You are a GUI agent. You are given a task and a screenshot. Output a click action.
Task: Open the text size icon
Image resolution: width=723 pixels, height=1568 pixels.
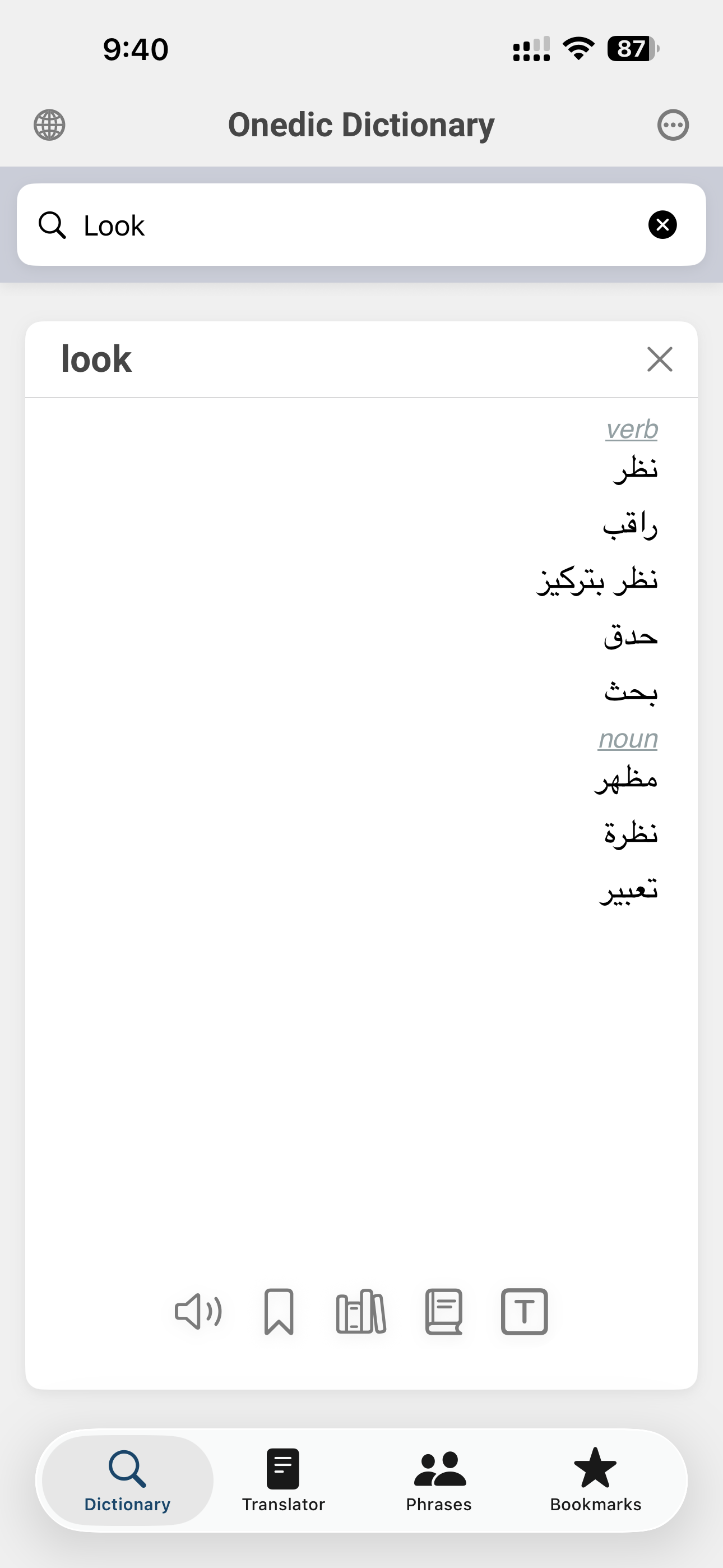[525, 1312]
